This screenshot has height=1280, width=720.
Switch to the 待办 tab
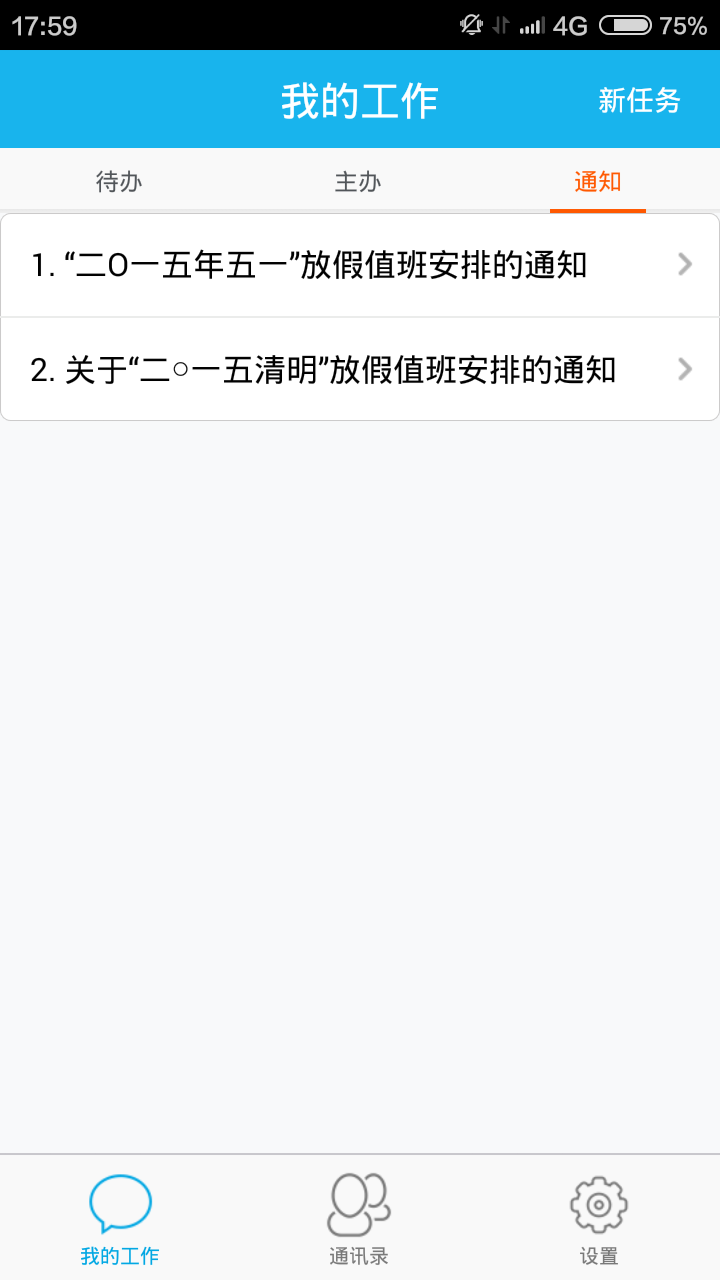119,182
